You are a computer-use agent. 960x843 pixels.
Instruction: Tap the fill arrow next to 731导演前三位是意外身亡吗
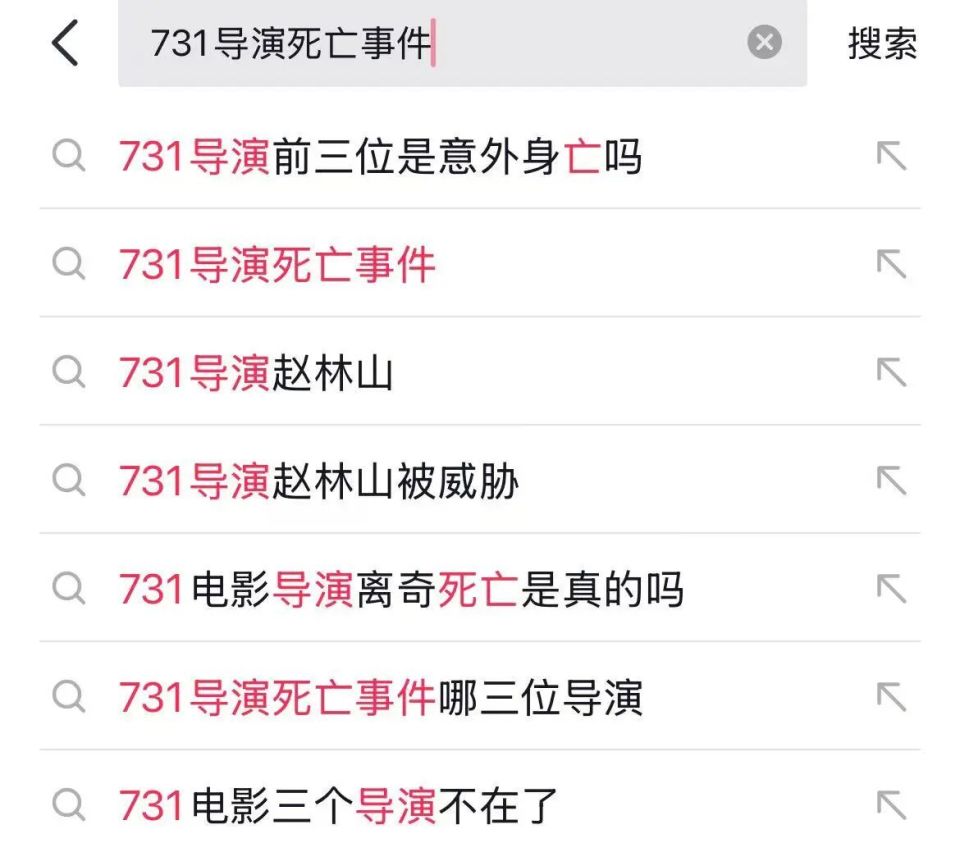coord(890,157)
